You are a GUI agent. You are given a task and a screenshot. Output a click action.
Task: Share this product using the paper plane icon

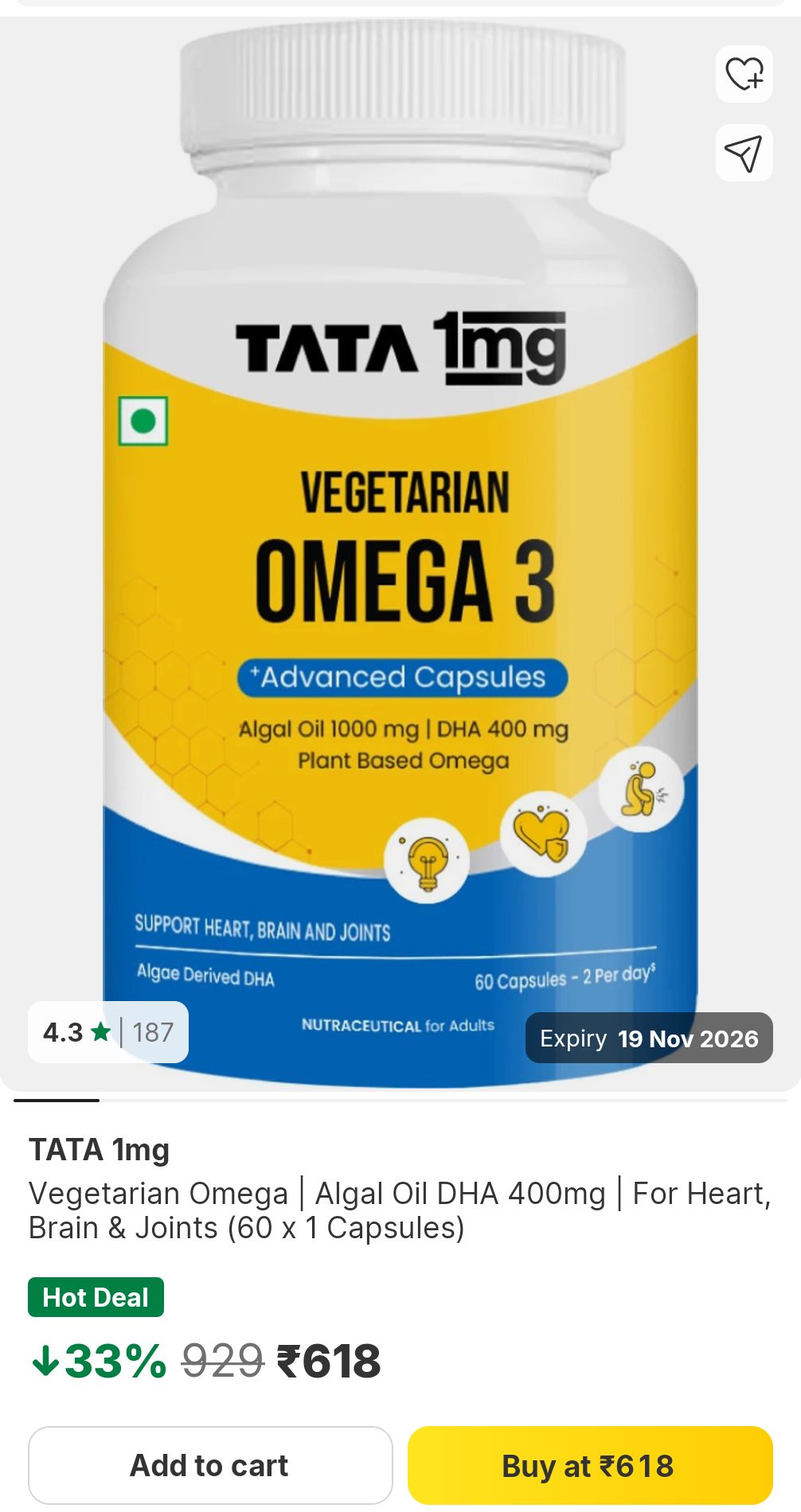point(744,153)
